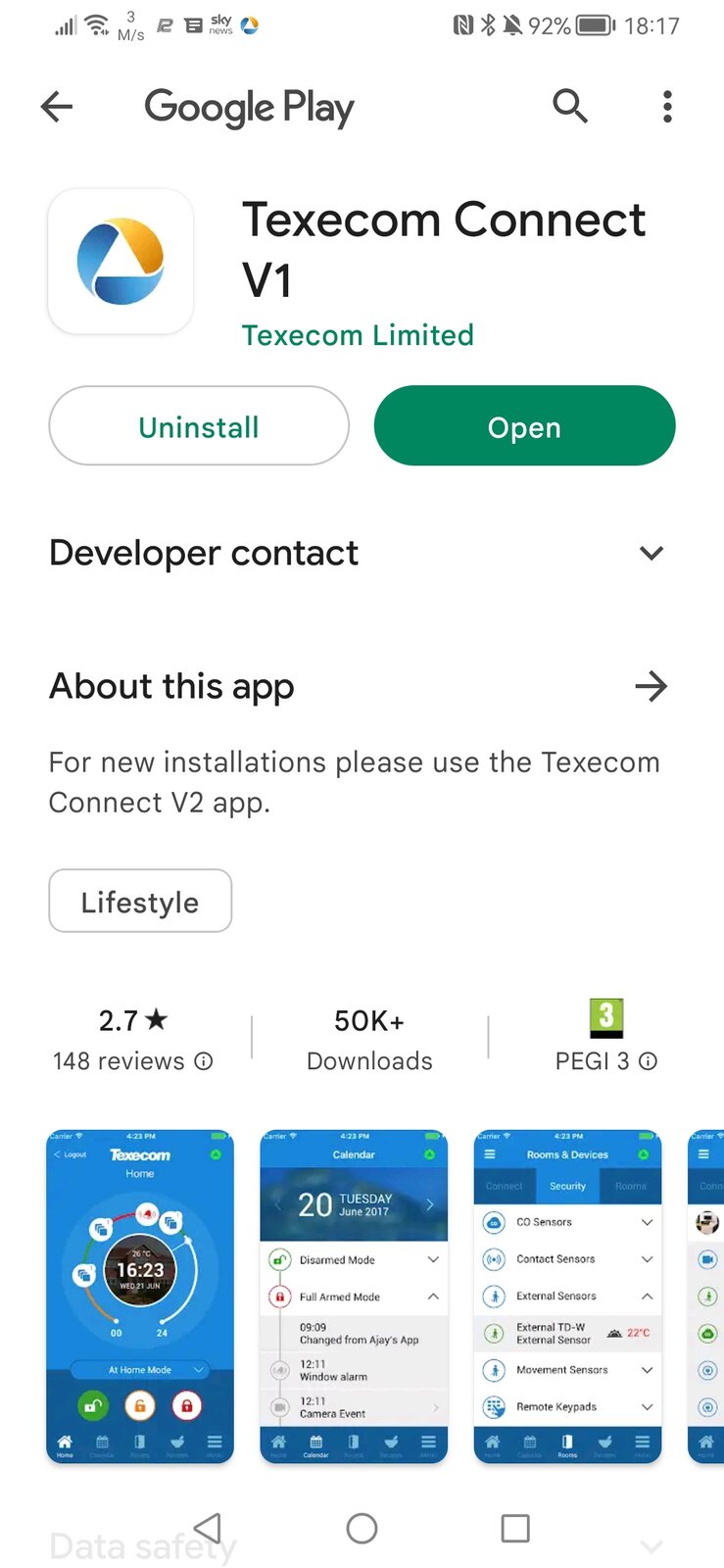Open the About this app details arrow
724x1568 pixels.
coord(651,687)
